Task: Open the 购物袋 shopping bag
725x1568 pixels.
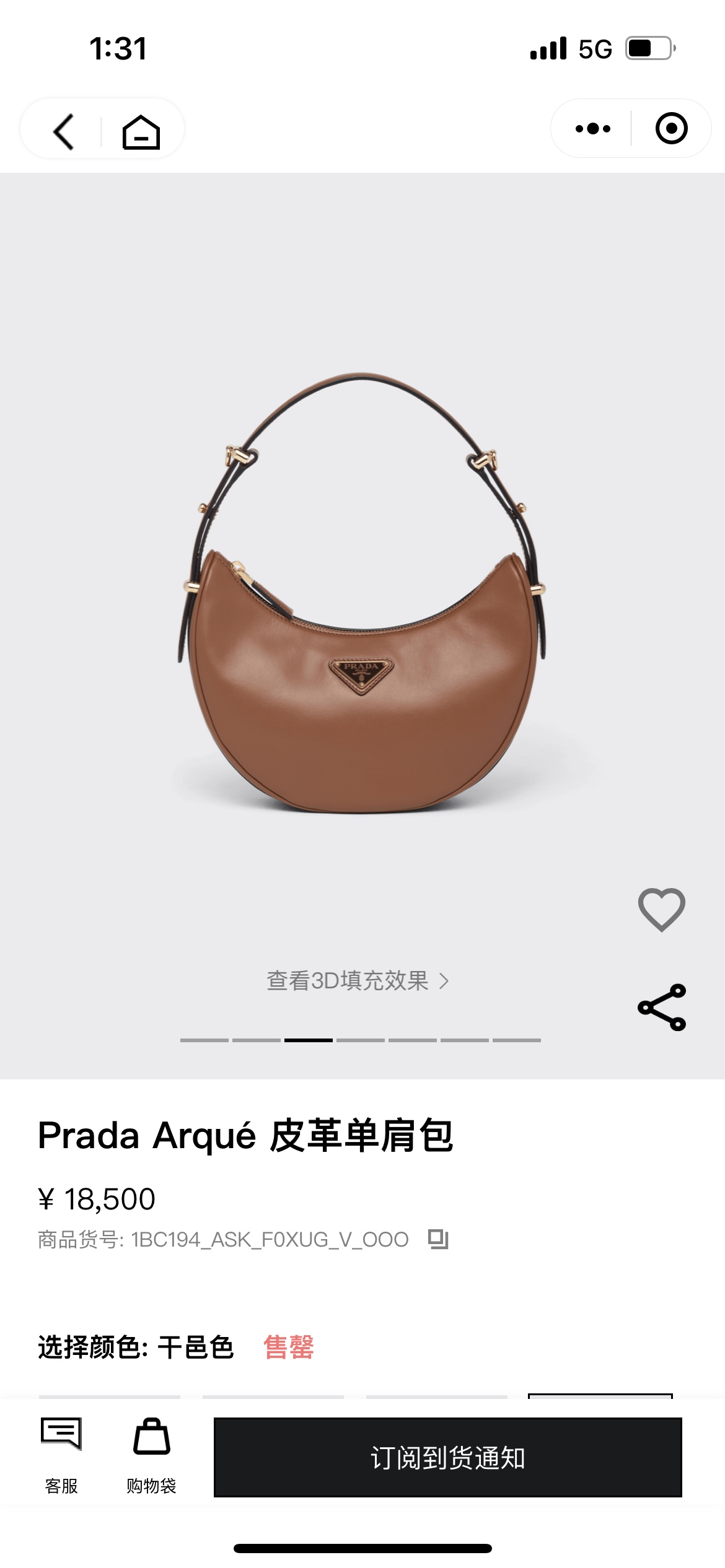Action: coord(151,1457)
